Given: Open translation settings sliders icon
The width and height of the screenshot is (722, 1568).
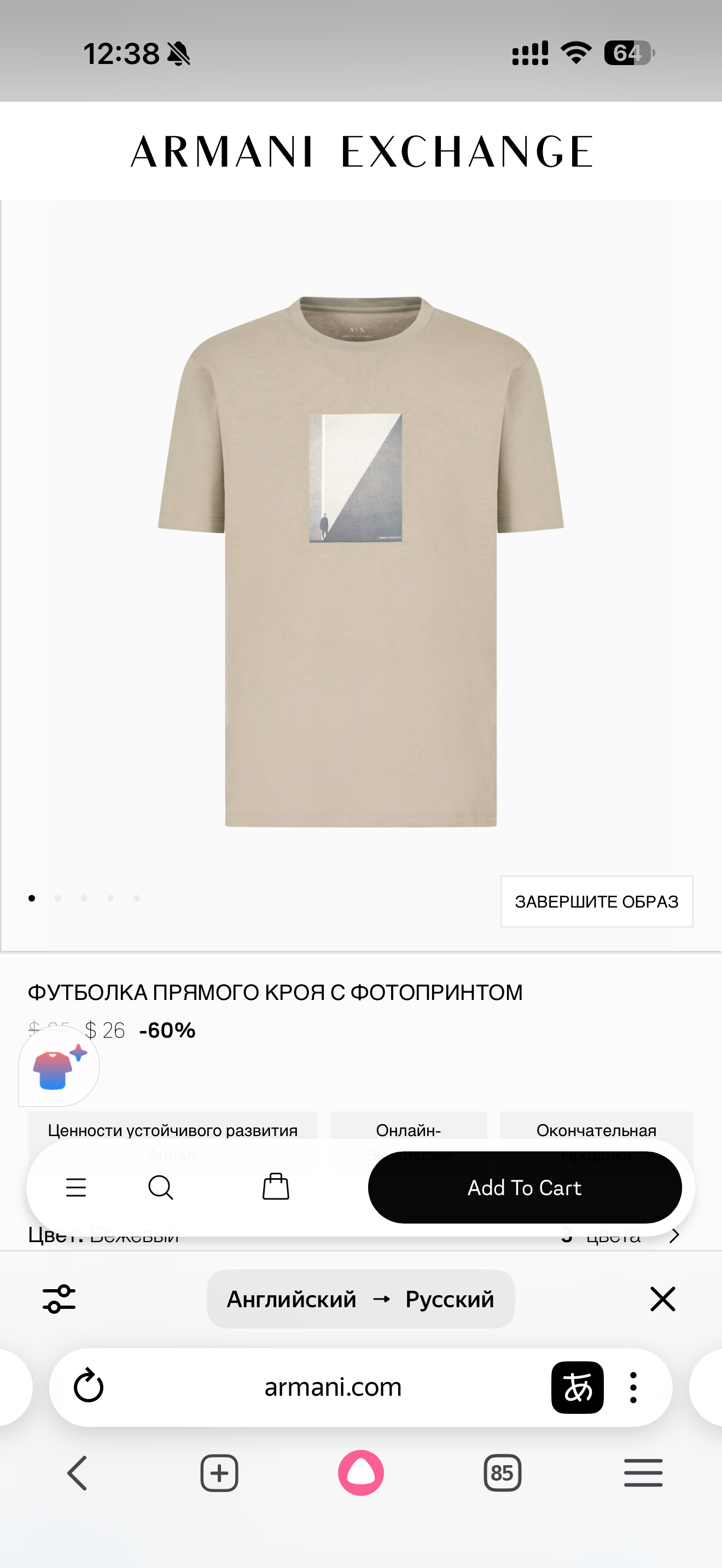Looking at the screenshot, I should pos(59,1299).
